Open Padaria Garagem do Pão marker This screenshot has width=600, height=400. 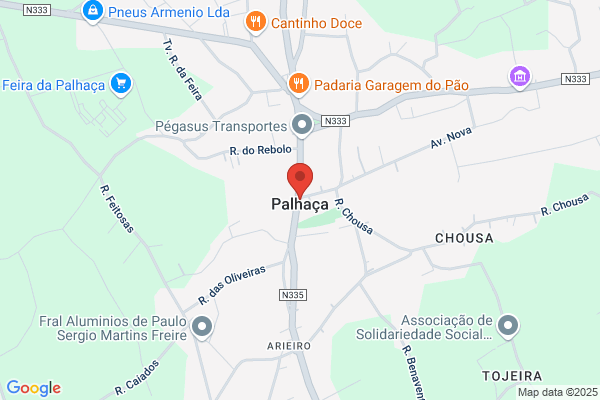click(299, 84)
